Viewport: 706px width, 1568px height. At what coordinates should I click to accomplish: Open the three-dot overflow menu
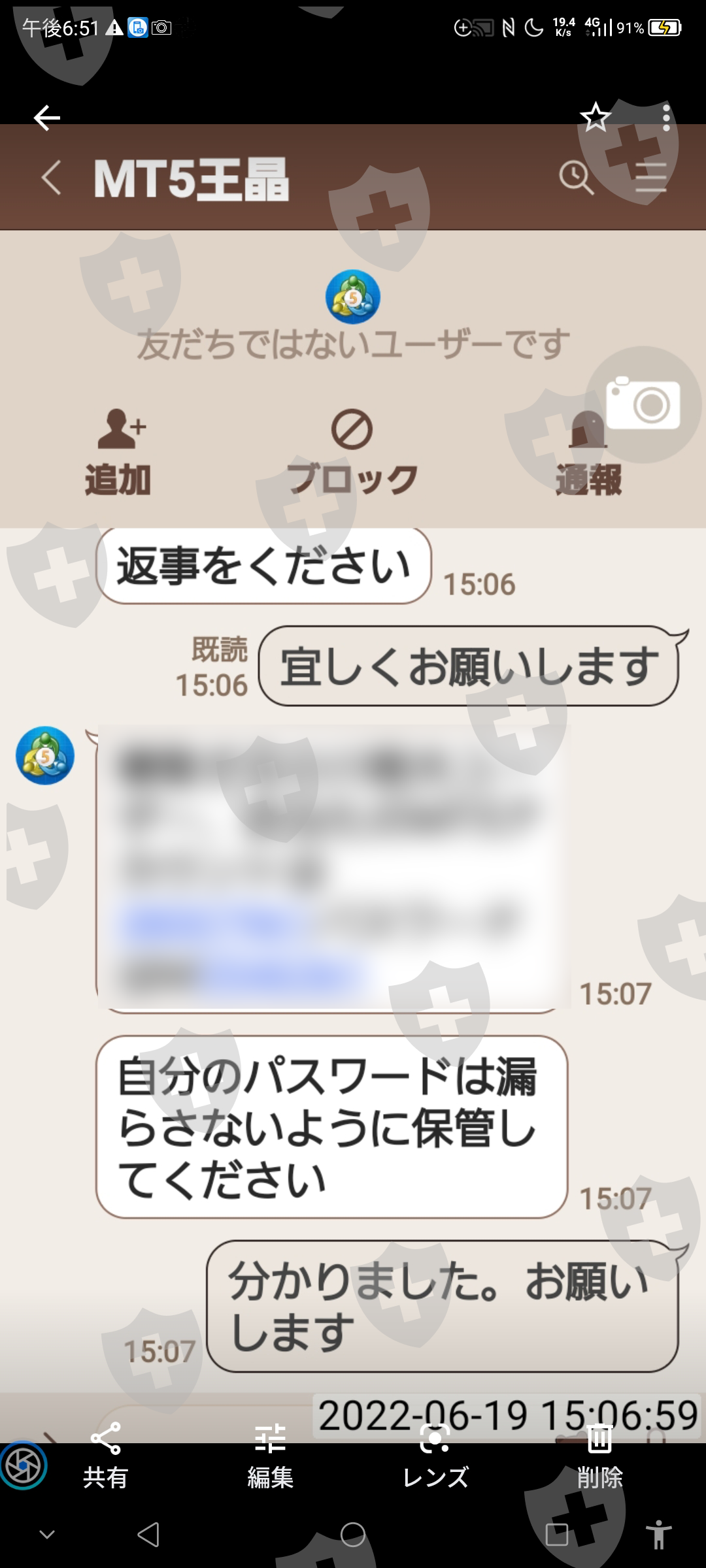point(666,118)
